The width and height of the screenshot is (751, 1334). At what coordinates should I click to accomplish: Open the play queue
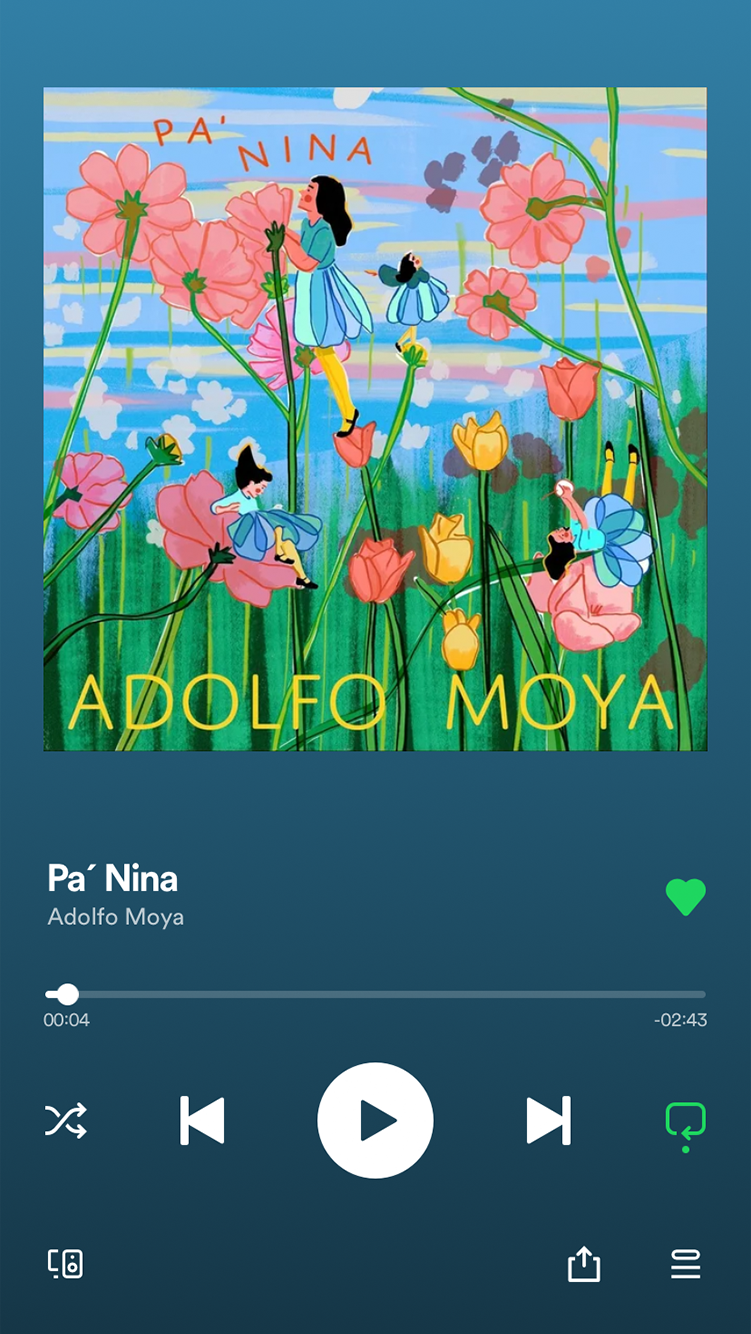point(685,1264)
